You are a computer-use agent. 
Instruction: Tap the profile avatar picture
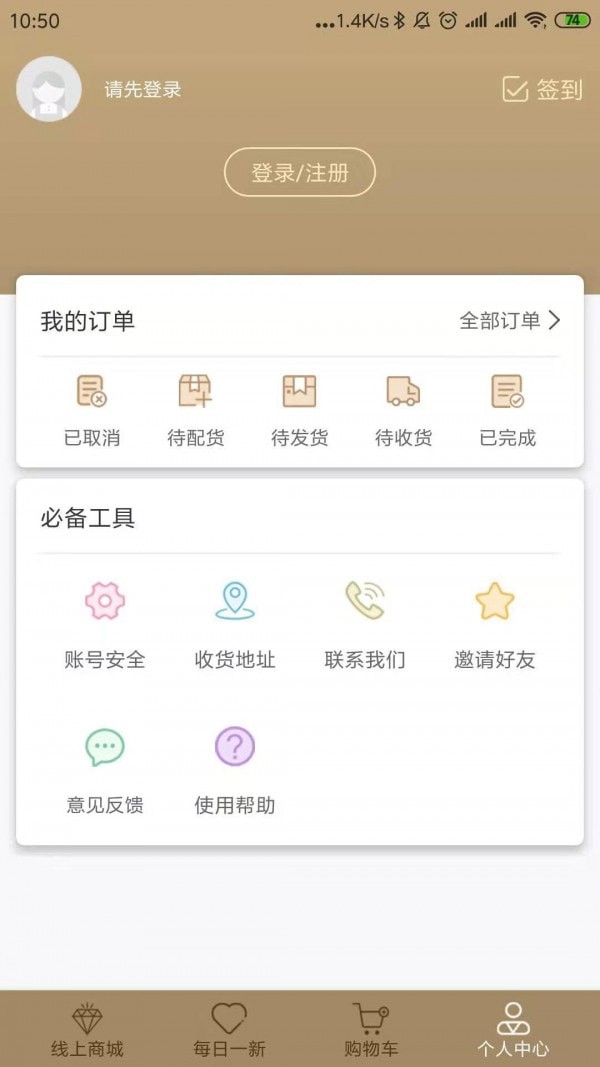click(49, 89)
